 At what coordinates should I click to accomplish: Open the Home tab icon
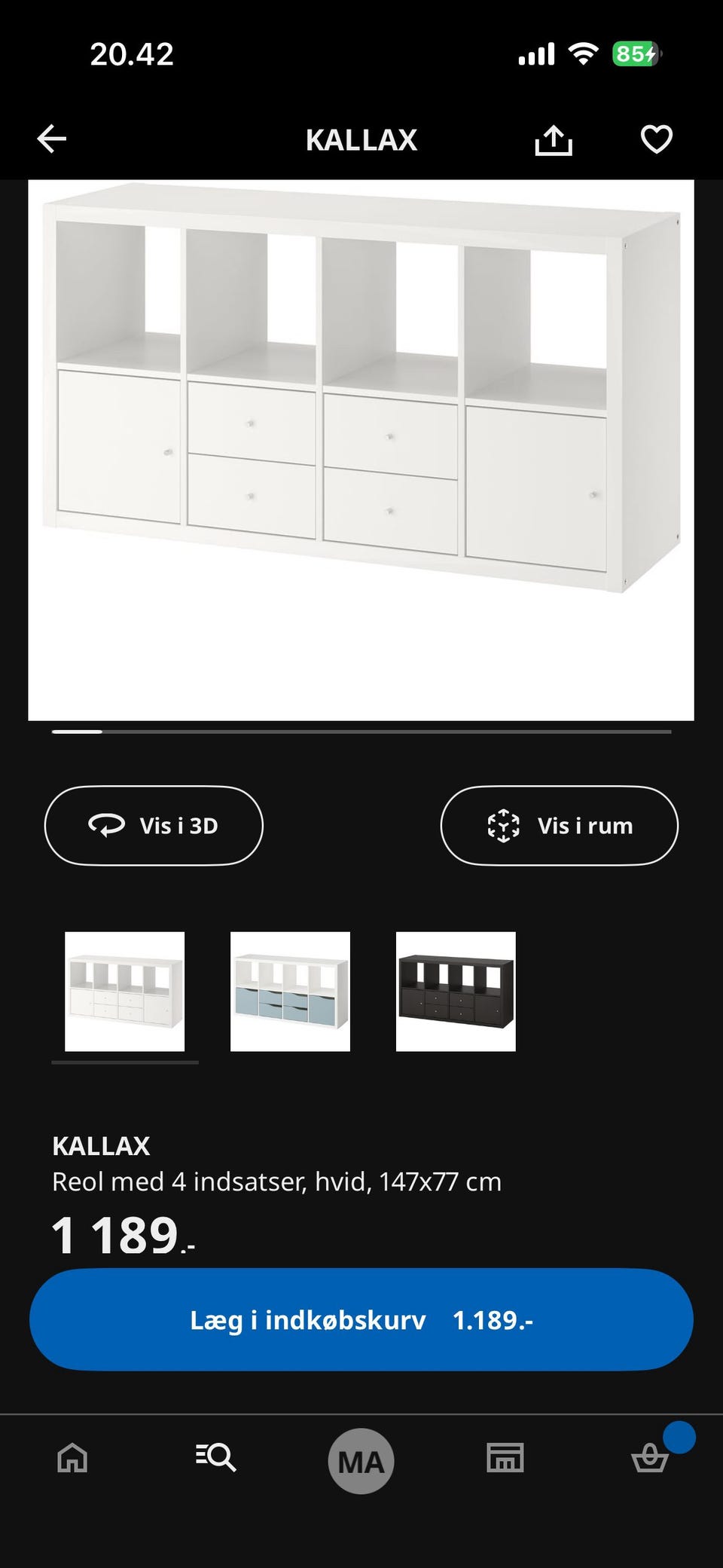pyautogui.click(x=71, y=1458)
